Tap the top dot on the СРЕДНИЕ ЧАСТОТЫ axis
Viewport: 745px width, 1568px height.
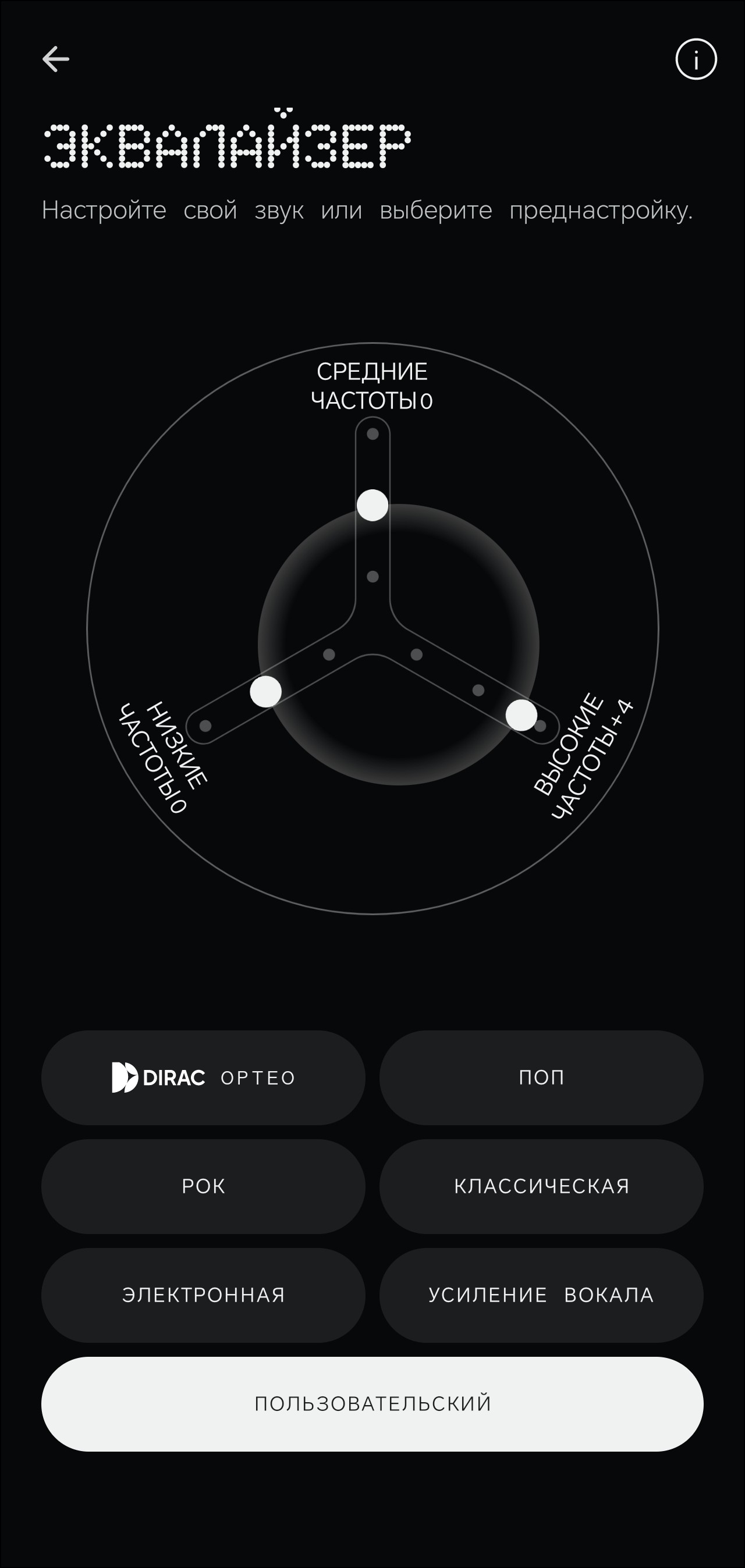[x=373, y=434]
